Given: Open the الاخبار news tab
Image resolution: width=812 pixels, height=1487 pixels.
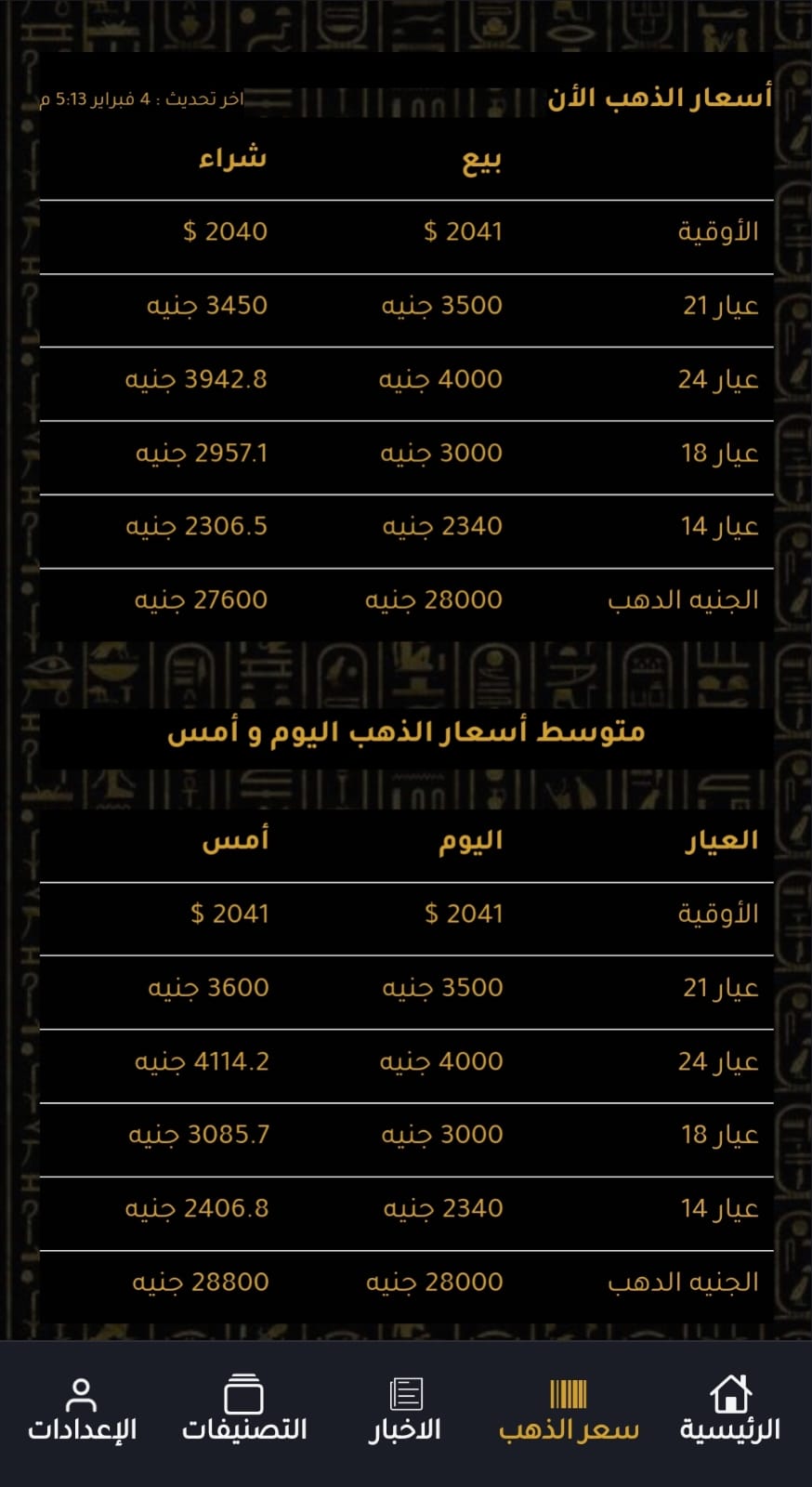Looking at the screenshot, I should tap(406, 1409).
